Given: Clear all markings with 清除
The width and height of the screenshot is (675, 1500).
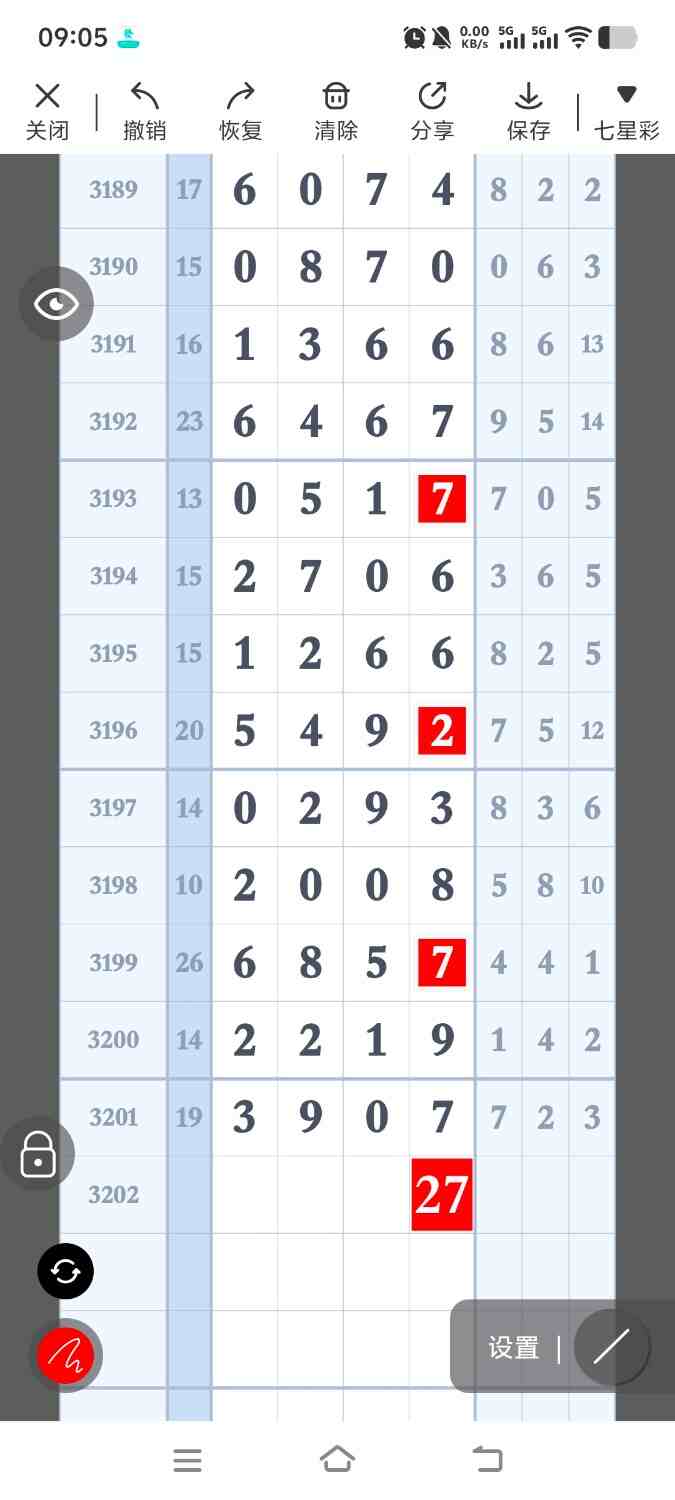Looking at the screenshot, I should click(x=336, y=111).
